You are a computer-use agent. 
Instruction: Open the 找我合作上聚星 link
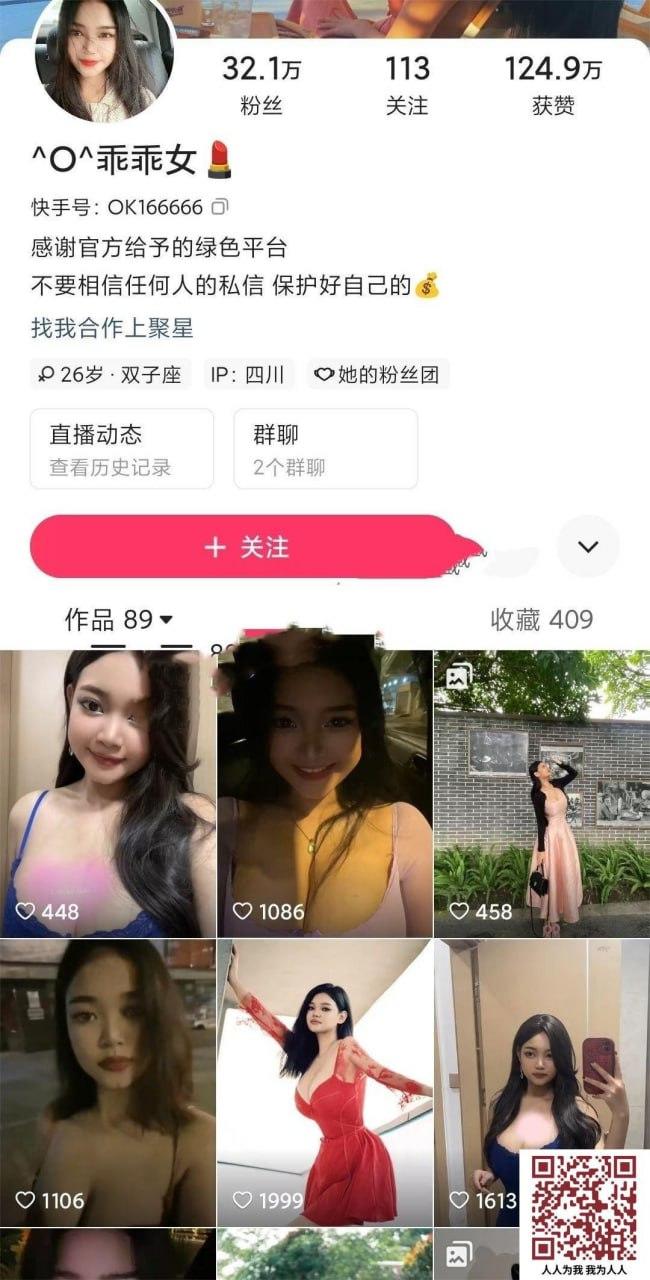point(112,327)
